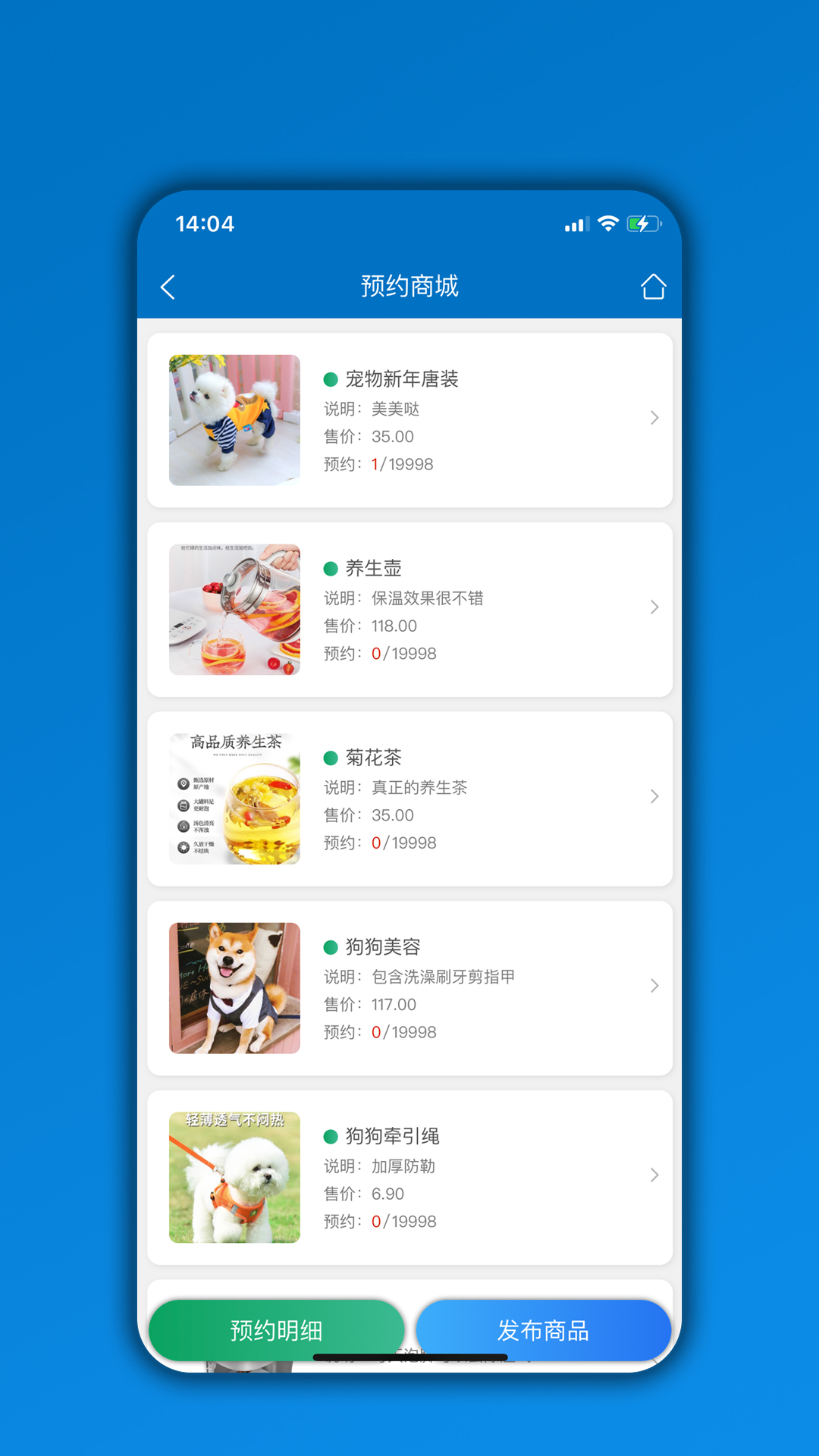Image resolution: width=819 pixels, height=1456 pixels.
Task: Expand the 狗狗牵引绳 entry with its chevron
Action: [x=654, y=1175]
